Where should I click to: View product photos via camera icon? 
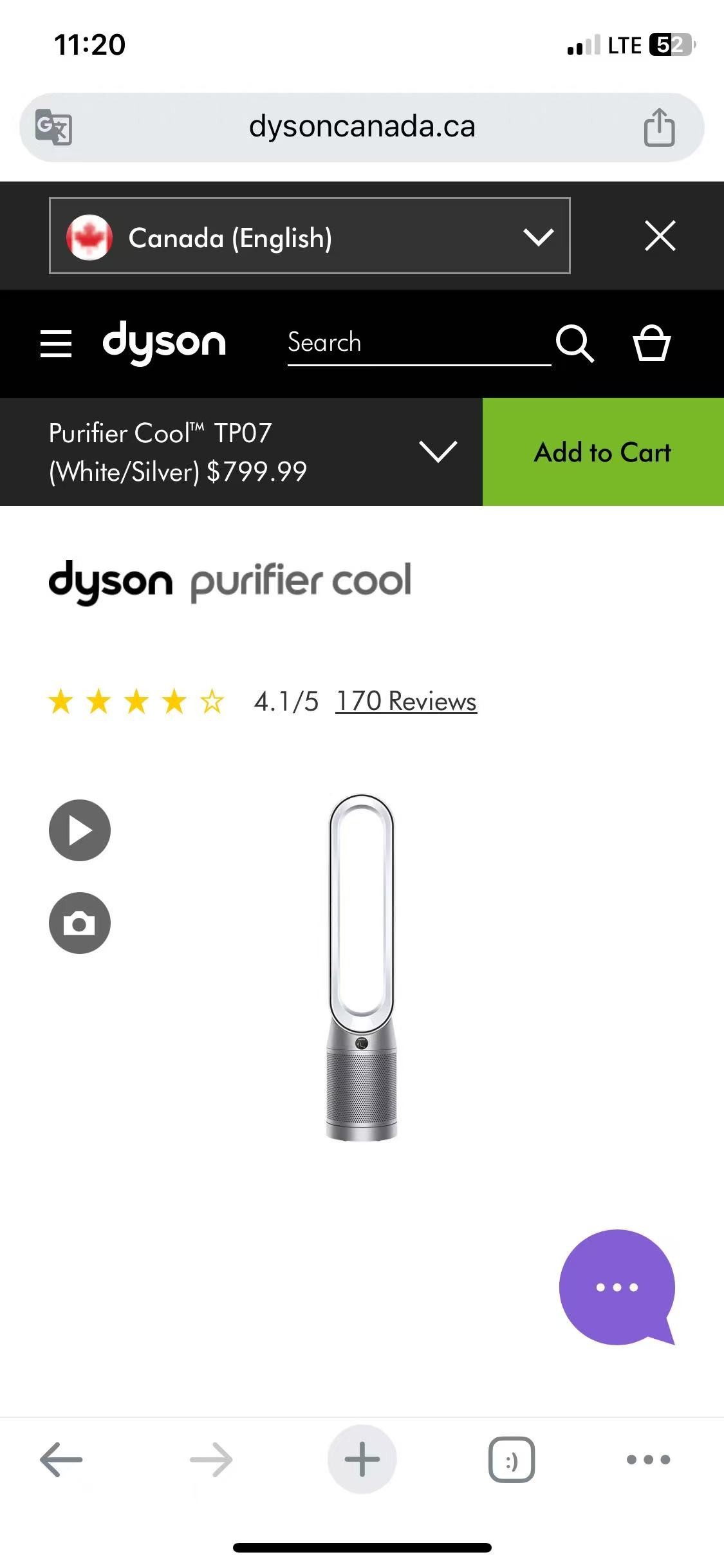pyautogui.click(x=80, y=923)
